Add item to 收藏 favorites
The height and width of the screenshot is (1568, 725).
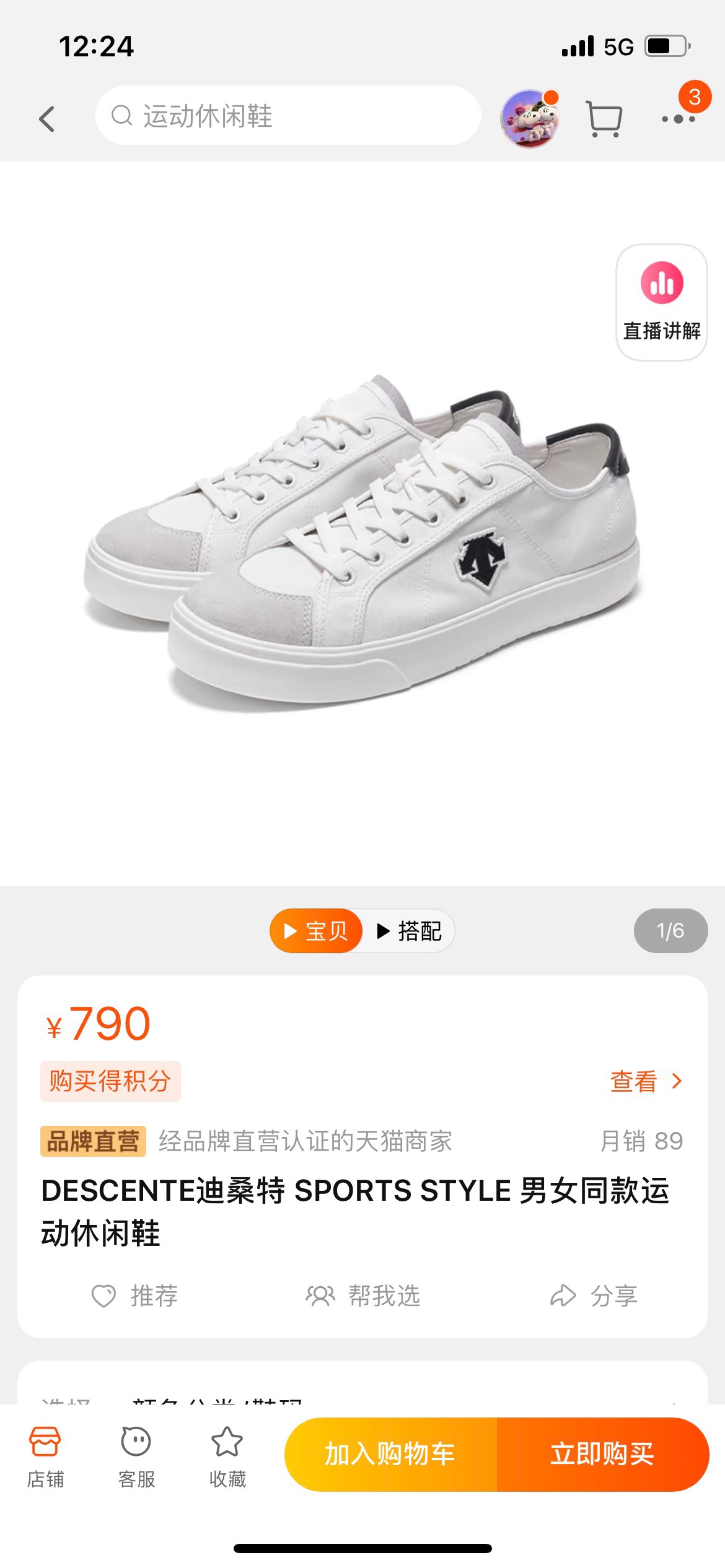point(227,1457)
